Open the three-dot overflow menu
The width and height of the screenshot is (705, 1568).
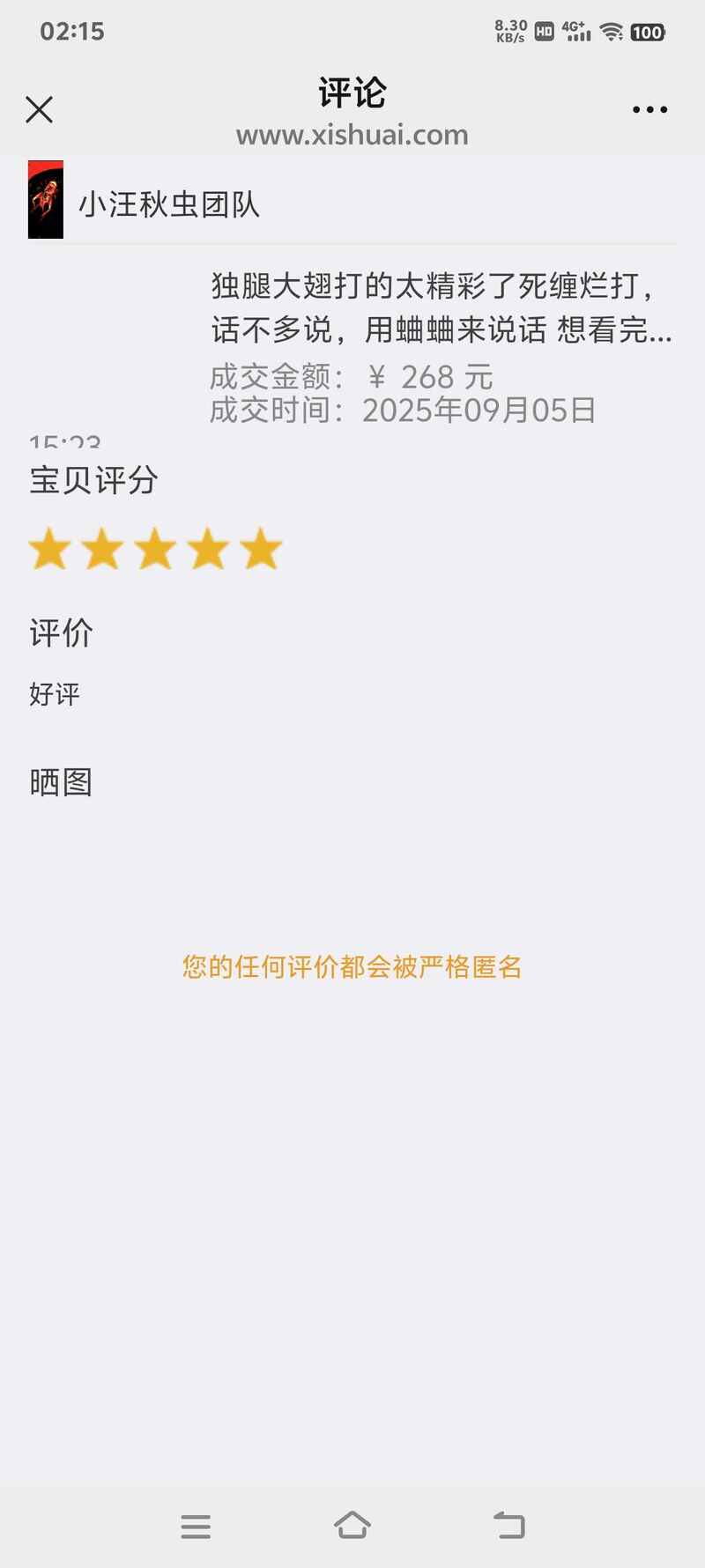(649, 110)
